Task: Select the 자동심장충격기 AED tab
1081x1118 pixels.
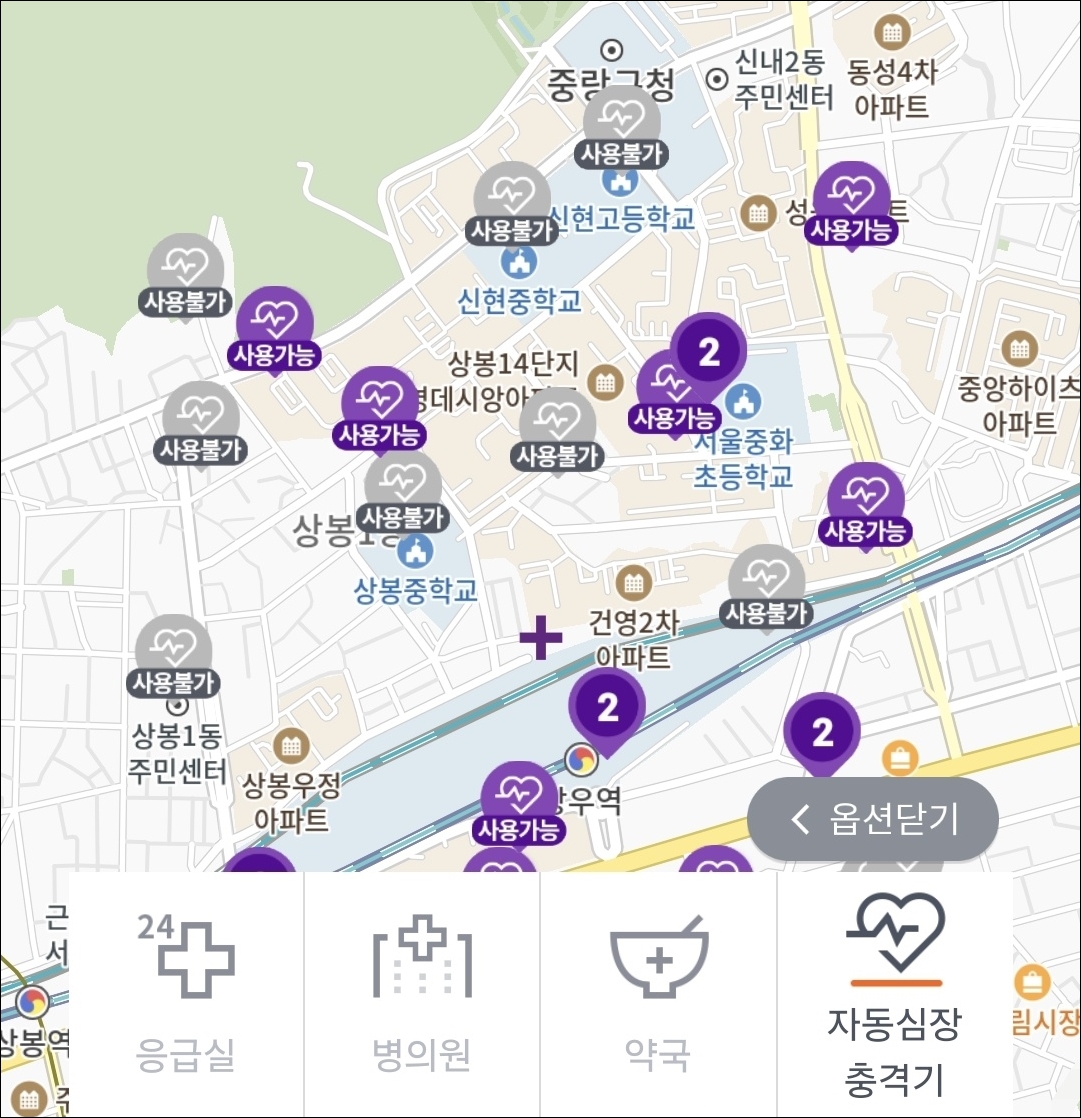Action: pos(894,994)
